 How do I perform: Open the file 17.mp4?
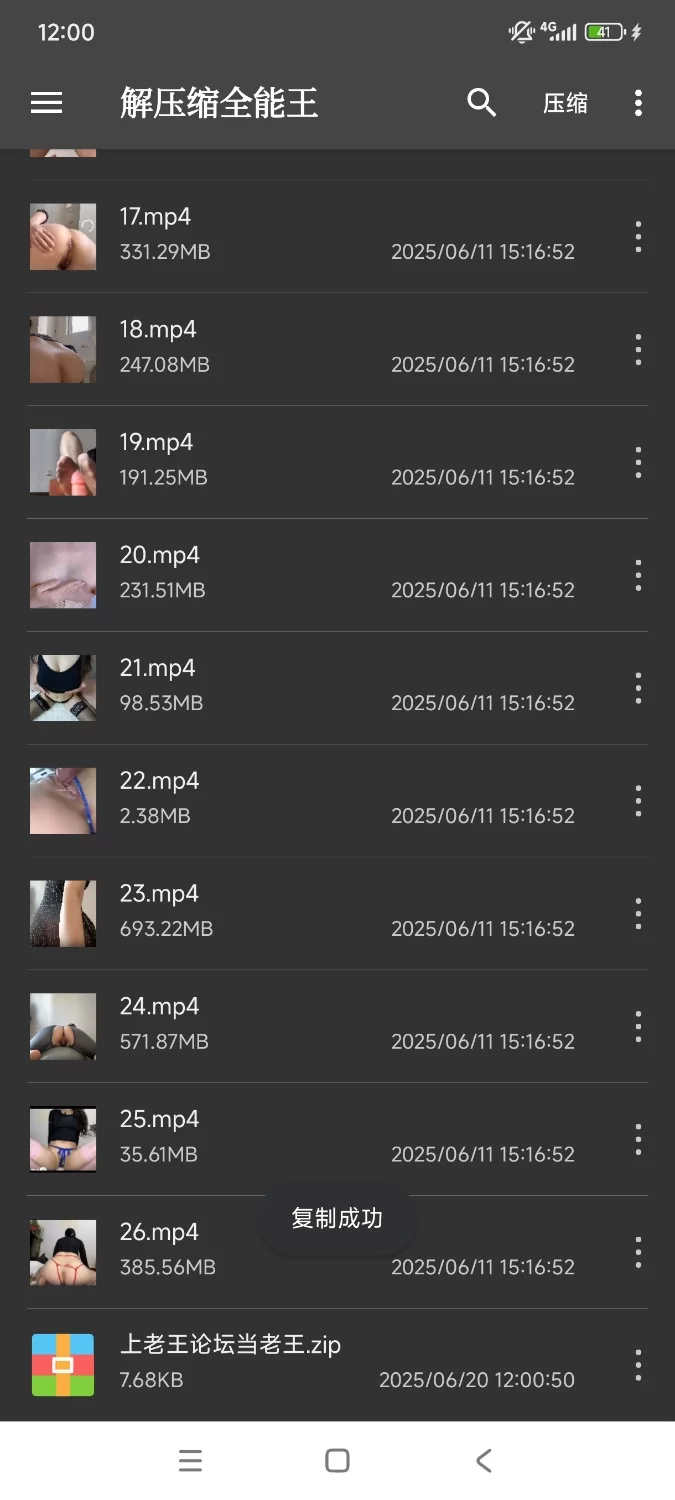[x=300, y=235]
